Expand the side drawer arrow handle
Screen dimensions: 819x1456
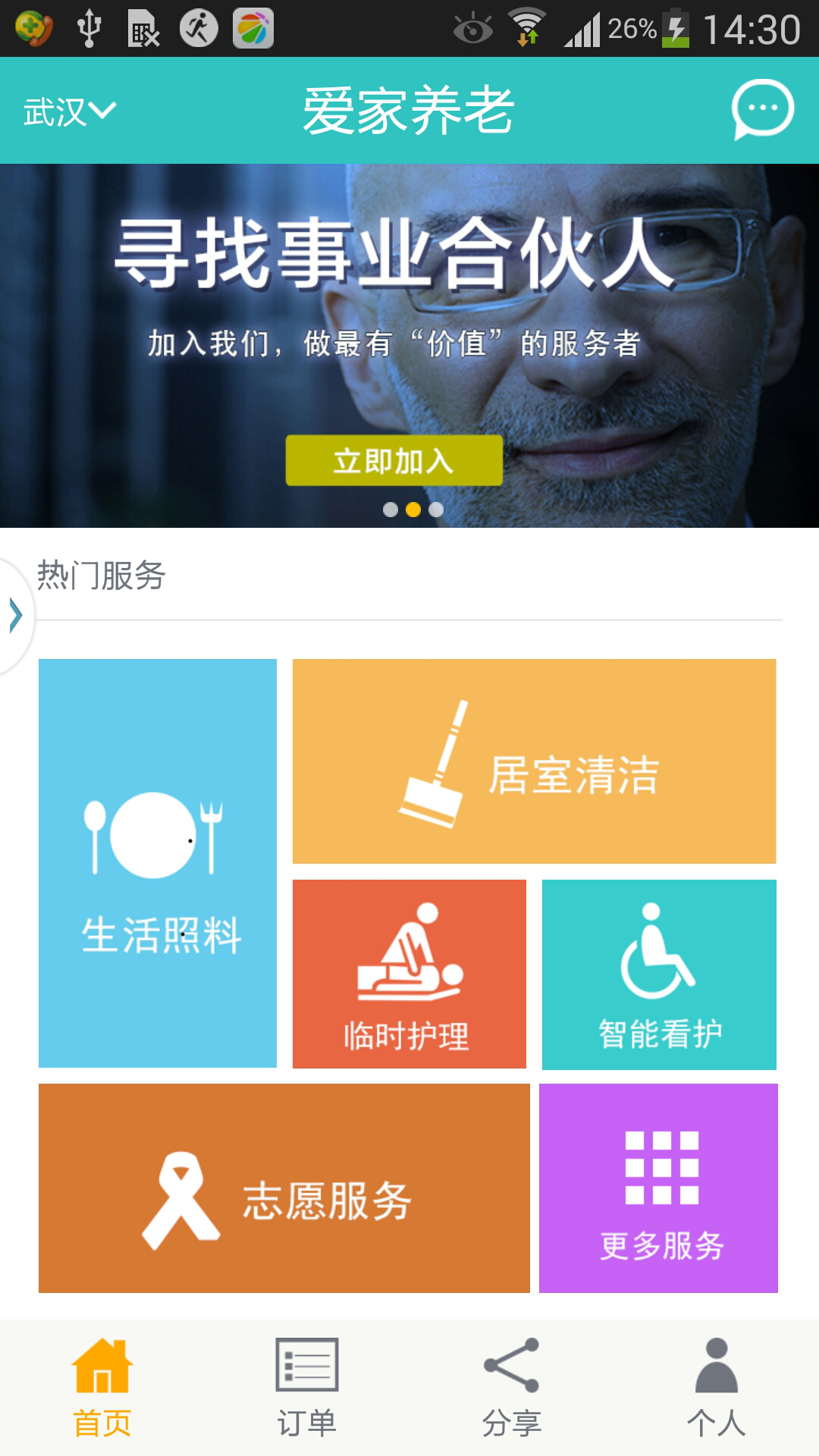click(15, 615)
